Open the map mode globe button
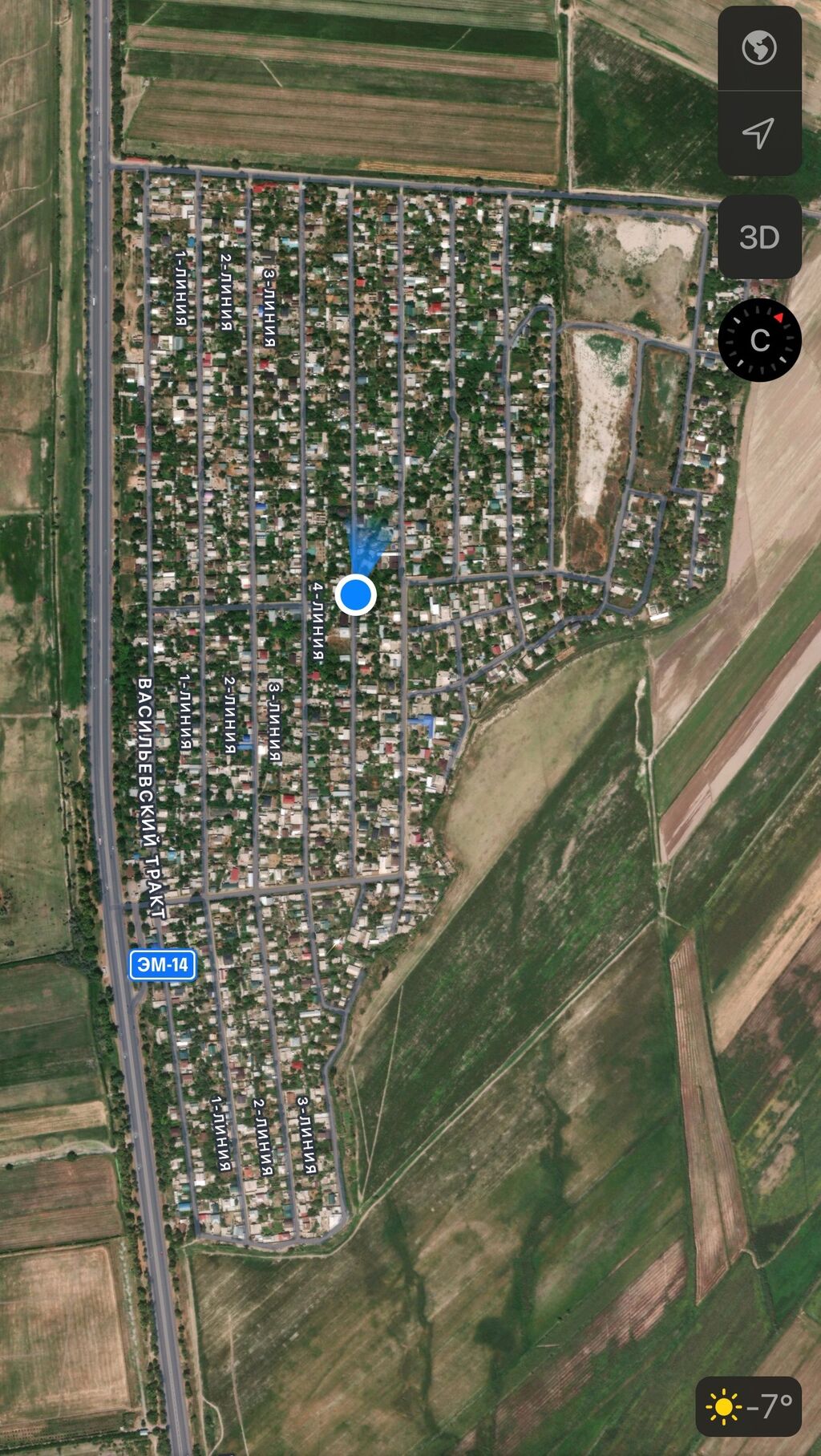Viewport: 821px width, 1456px height. coord(758,48)
